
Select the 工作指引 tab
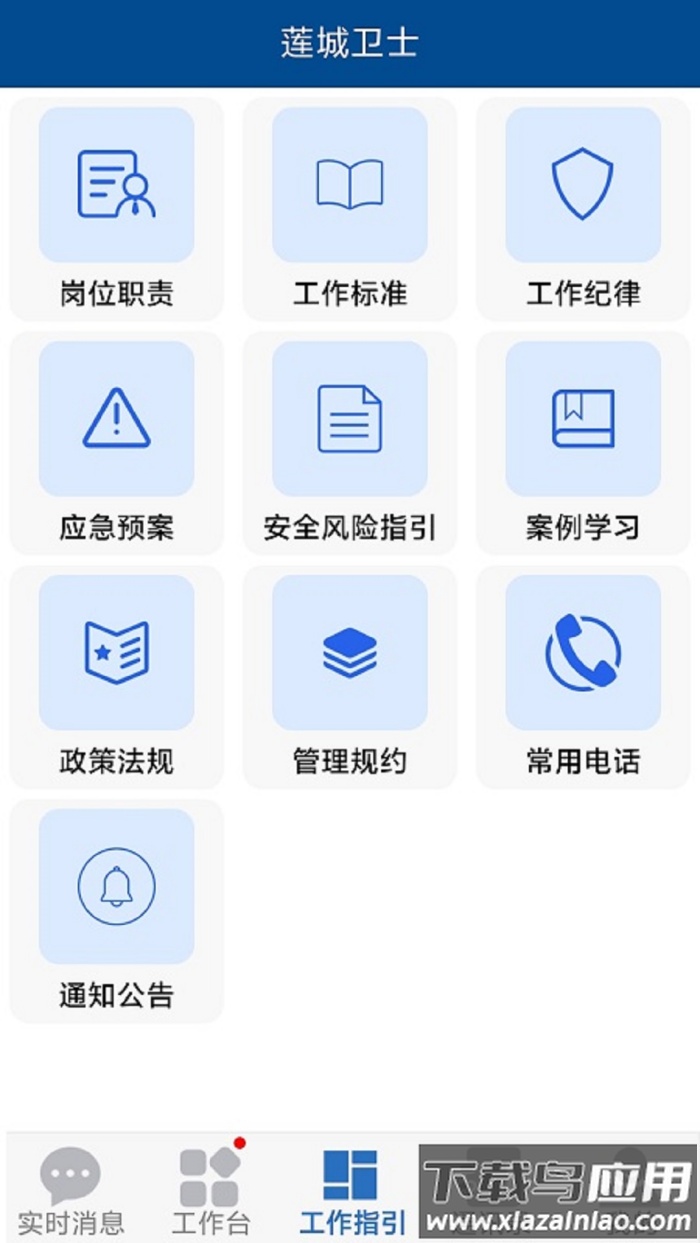tap(352, 1190)
